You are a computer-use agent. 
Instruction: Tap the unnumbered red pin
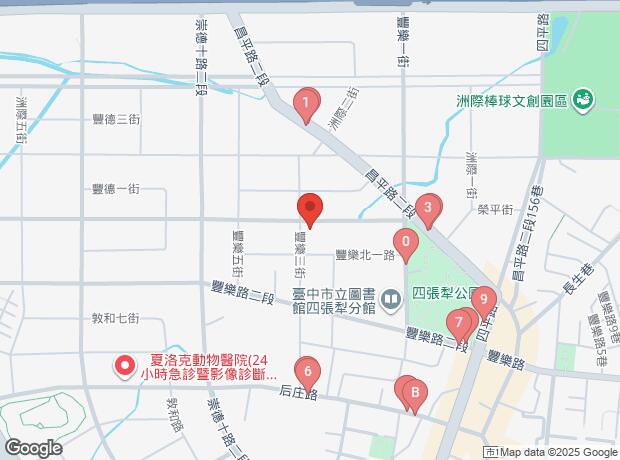coord(310,209)
